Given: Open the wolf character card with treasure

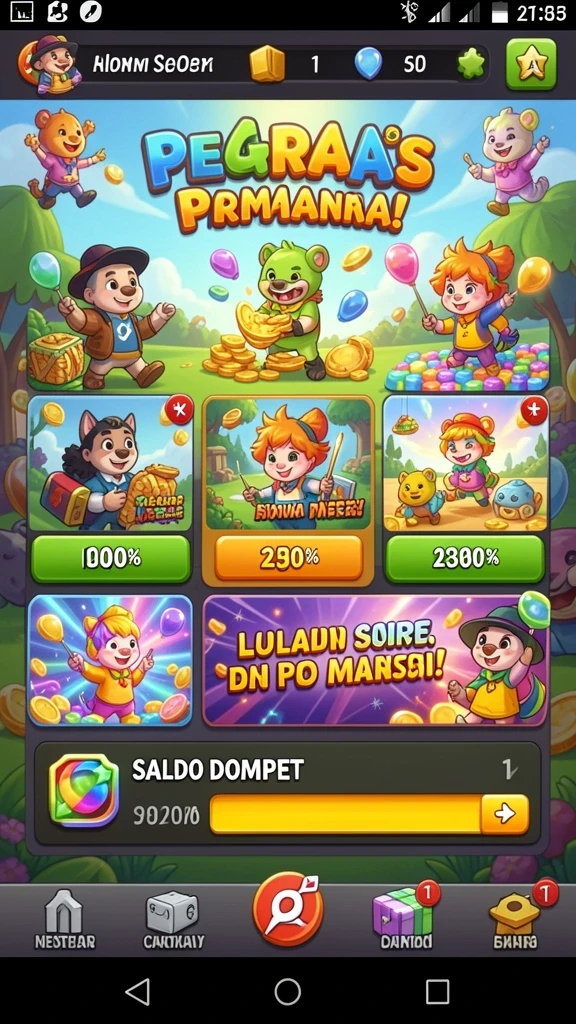Looking at the screenshot, I should coord(110,462).
